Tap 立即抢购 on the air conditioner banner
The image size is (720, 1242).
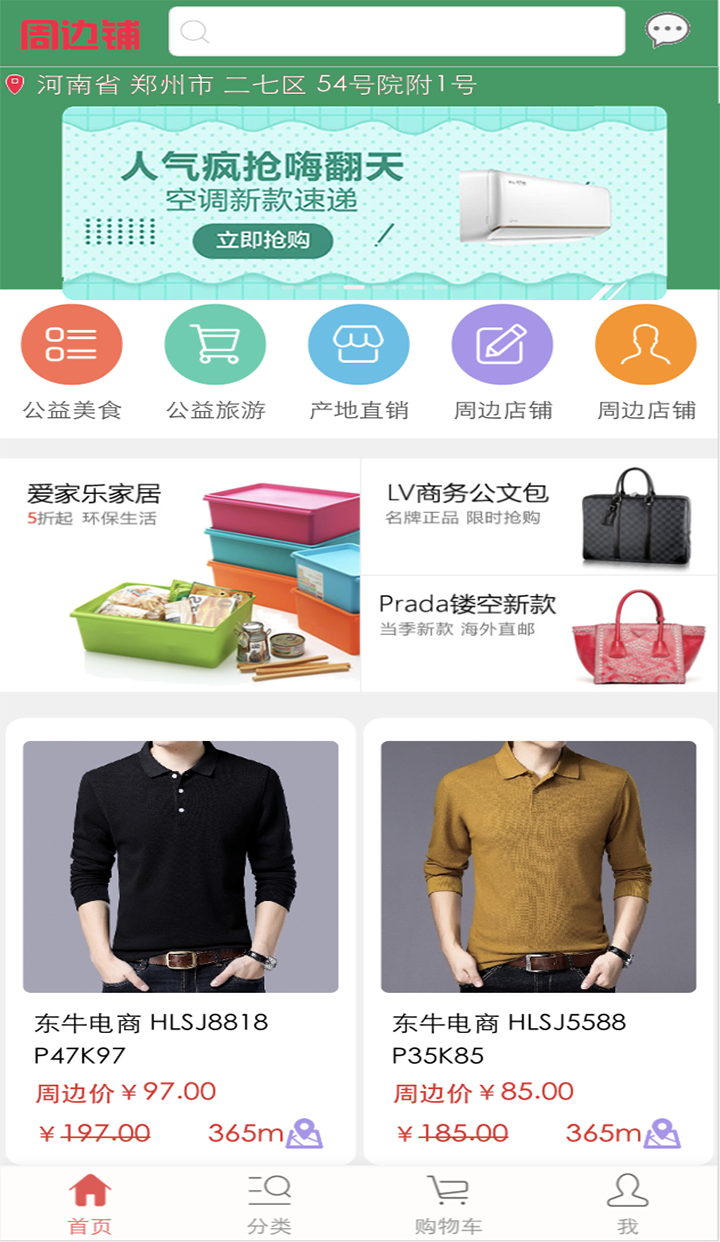click(263, 240)
